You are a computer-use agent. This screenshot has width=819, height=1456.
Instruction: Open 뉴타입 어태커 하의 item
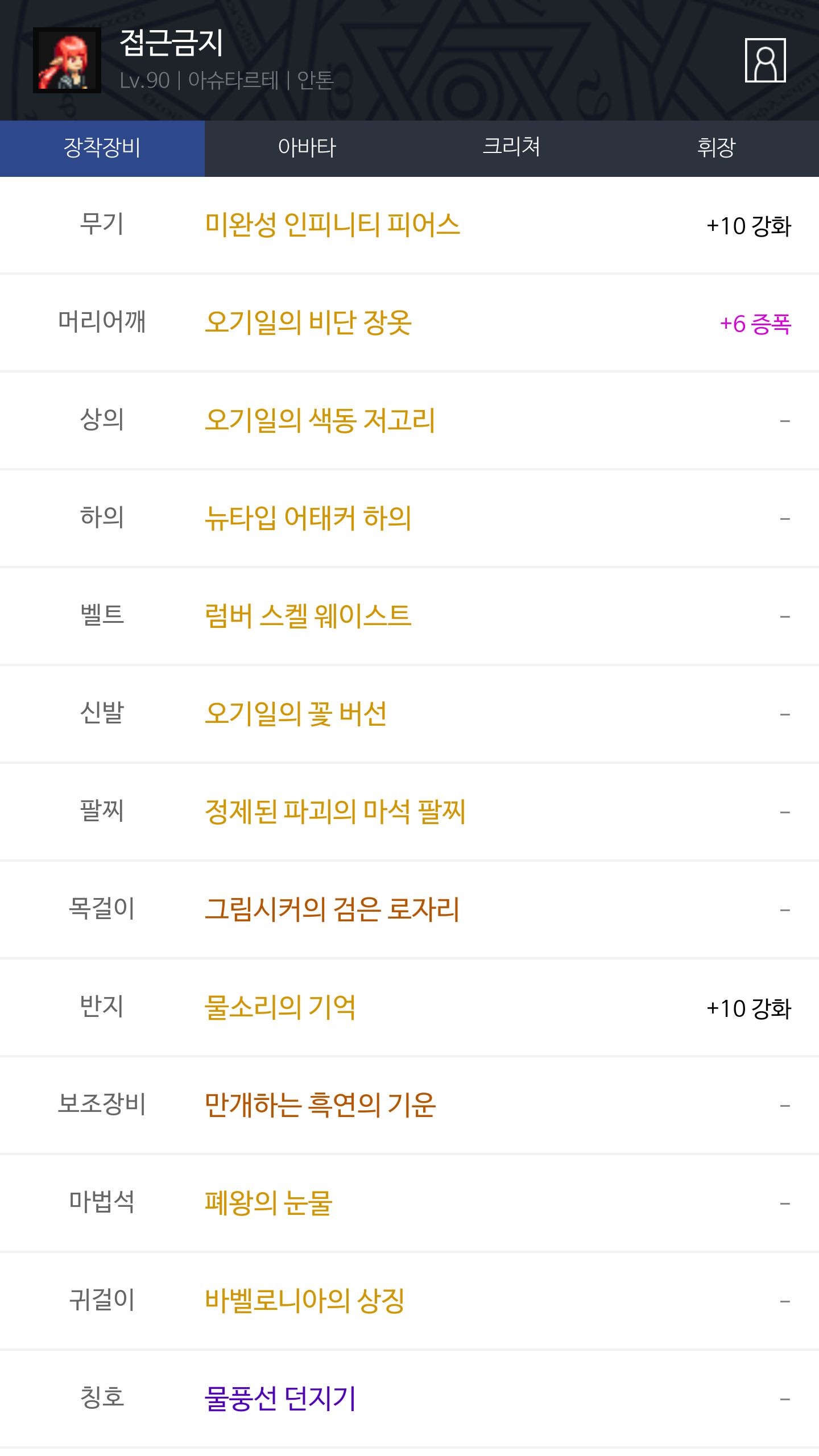[308, 518]
